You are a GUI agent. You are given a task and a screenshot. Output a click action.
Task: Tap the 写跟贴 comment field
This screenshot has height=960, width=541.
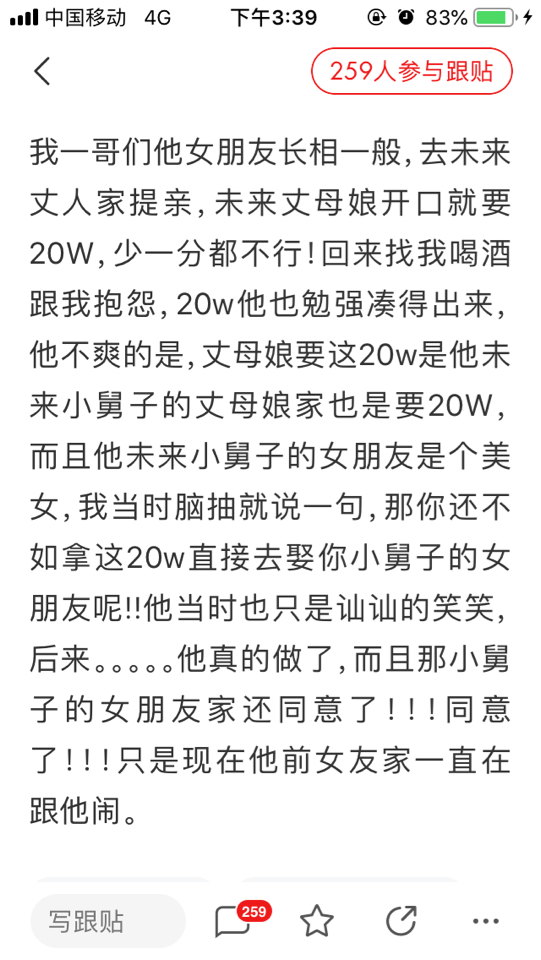coord(108,921)
